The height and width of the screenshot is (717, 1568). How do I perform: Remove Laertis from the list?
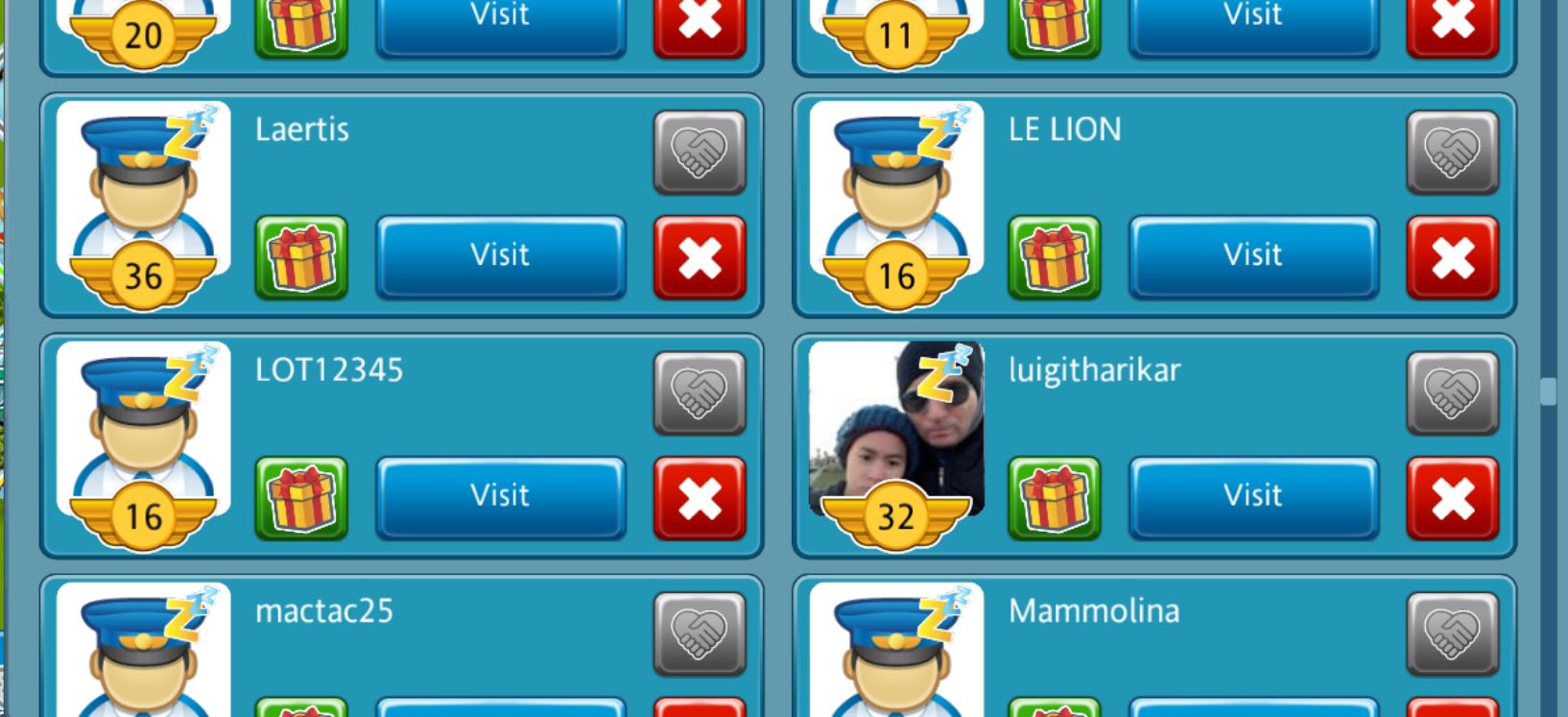700,257
